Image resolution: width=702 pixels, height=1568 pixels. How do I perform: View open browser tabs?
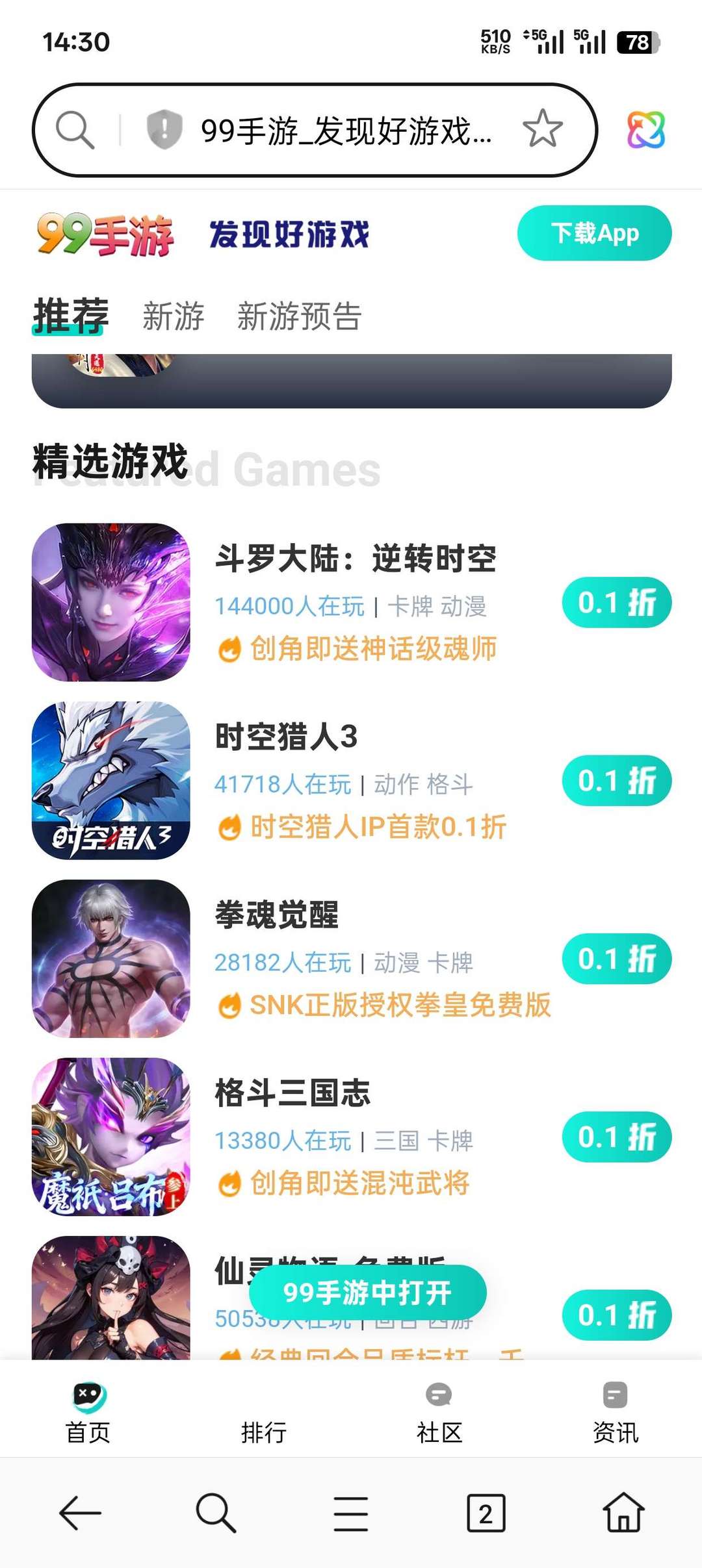click(486, 1513)
